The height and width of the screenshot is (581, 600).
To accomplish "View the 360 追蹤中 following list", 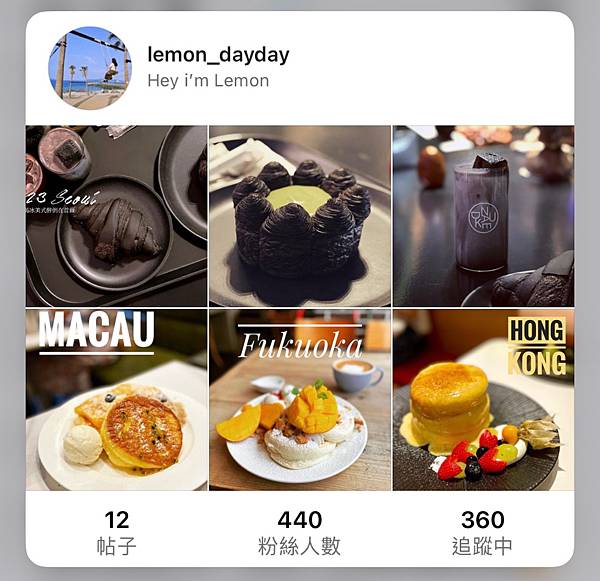I will point(483,532).
